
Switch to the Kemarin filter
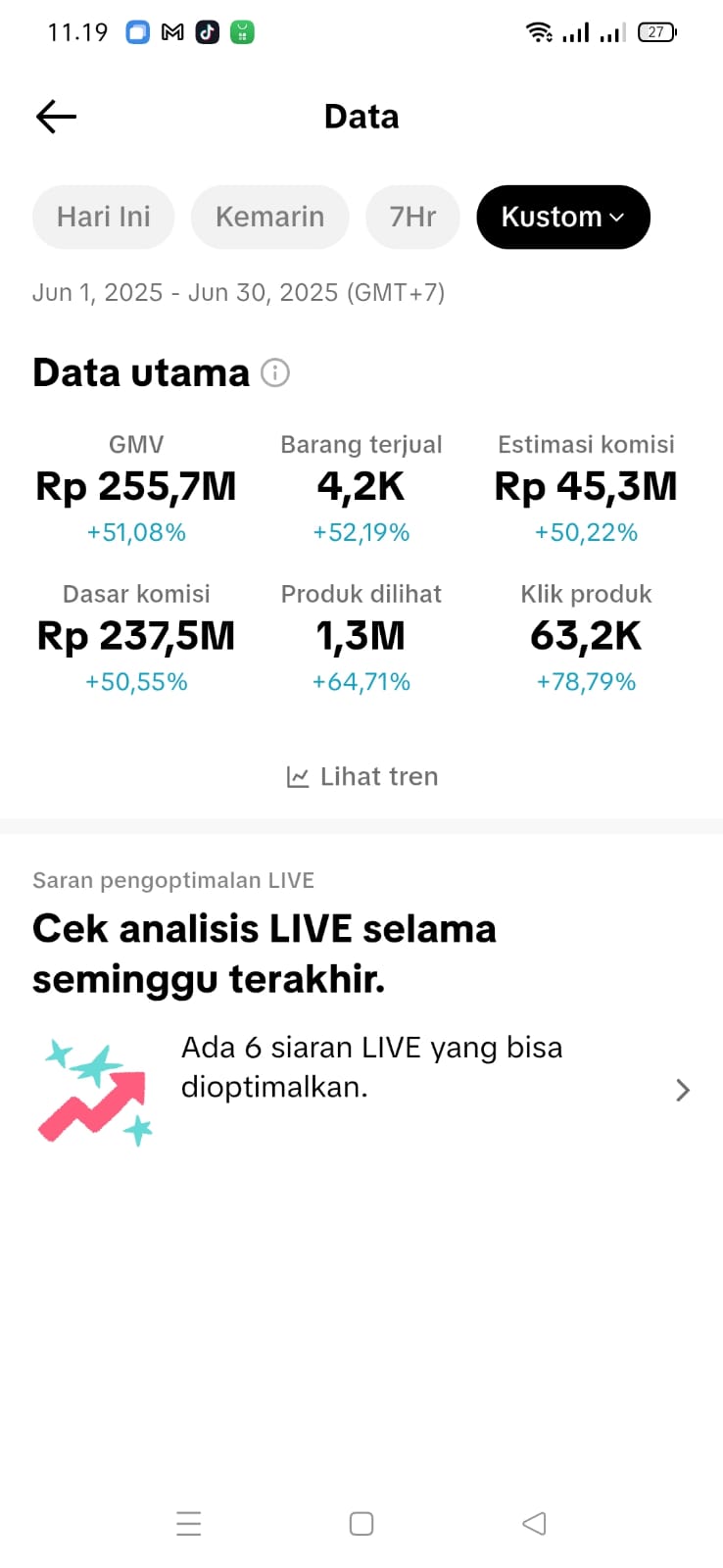(269, 217)
